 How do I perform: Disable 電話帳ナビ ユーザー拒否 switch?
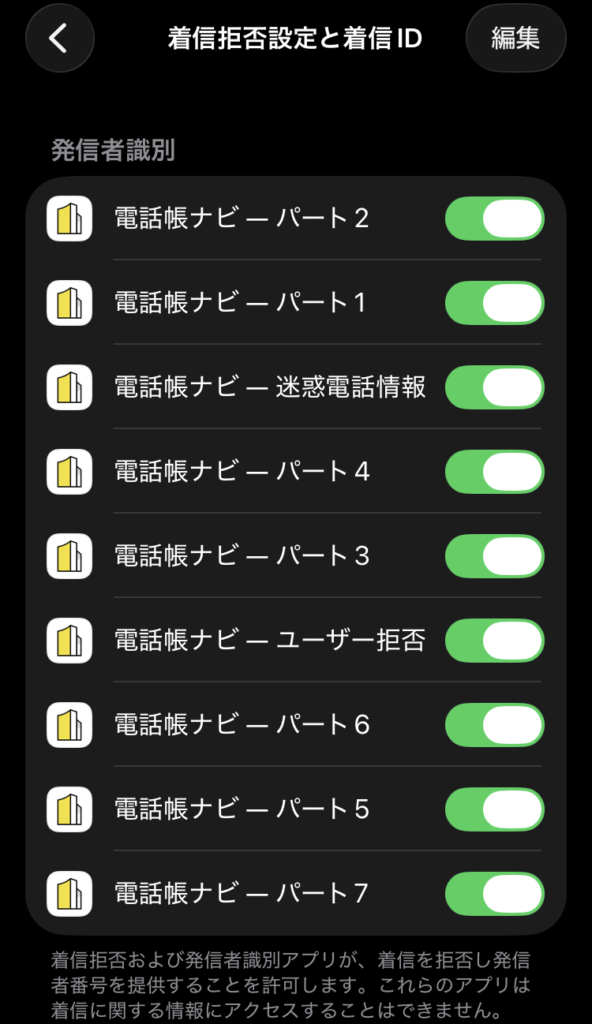tap(495, 641)
